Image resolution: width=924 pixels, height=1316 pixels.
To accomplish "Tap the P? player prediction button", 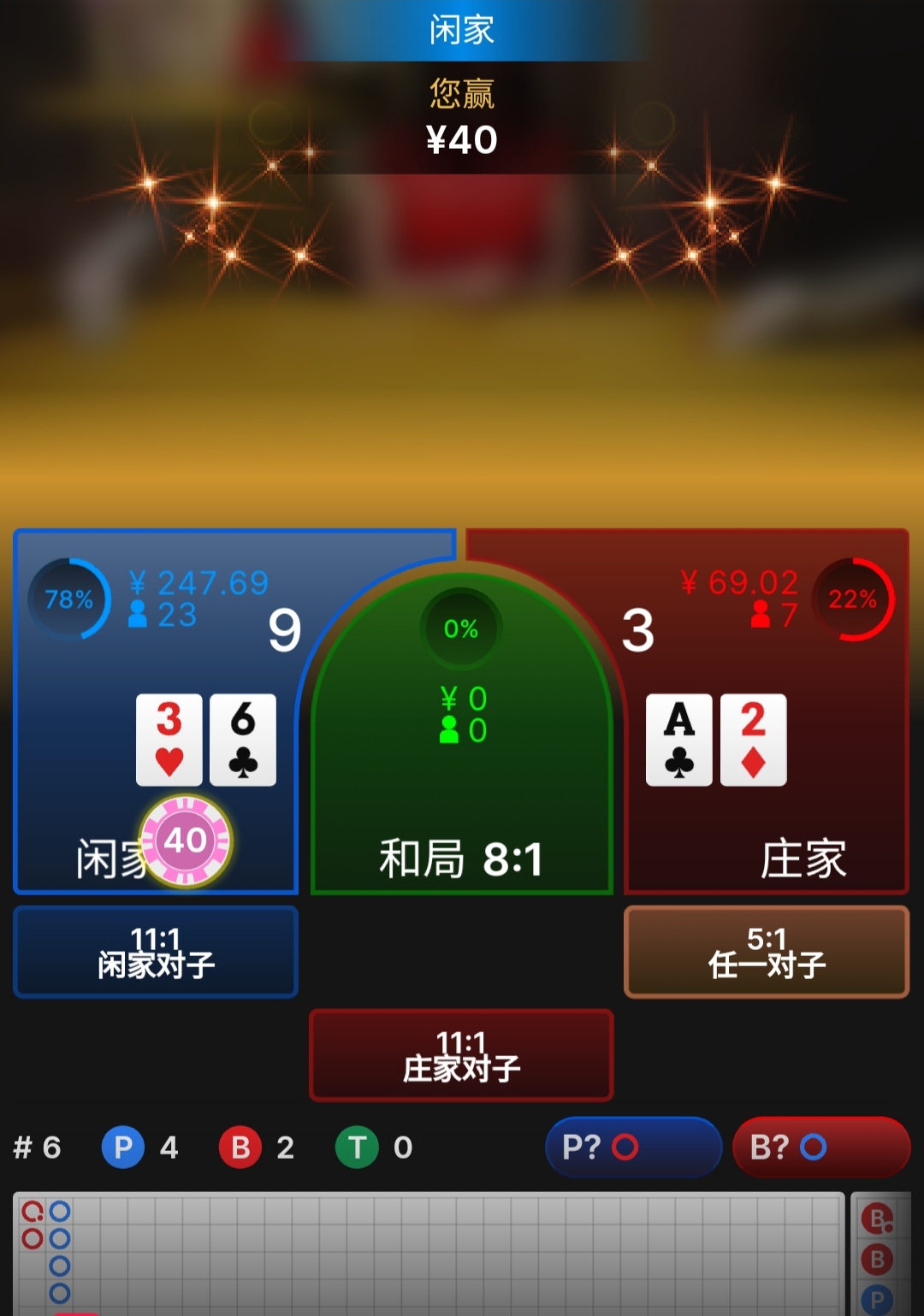I will point(633,1148).
